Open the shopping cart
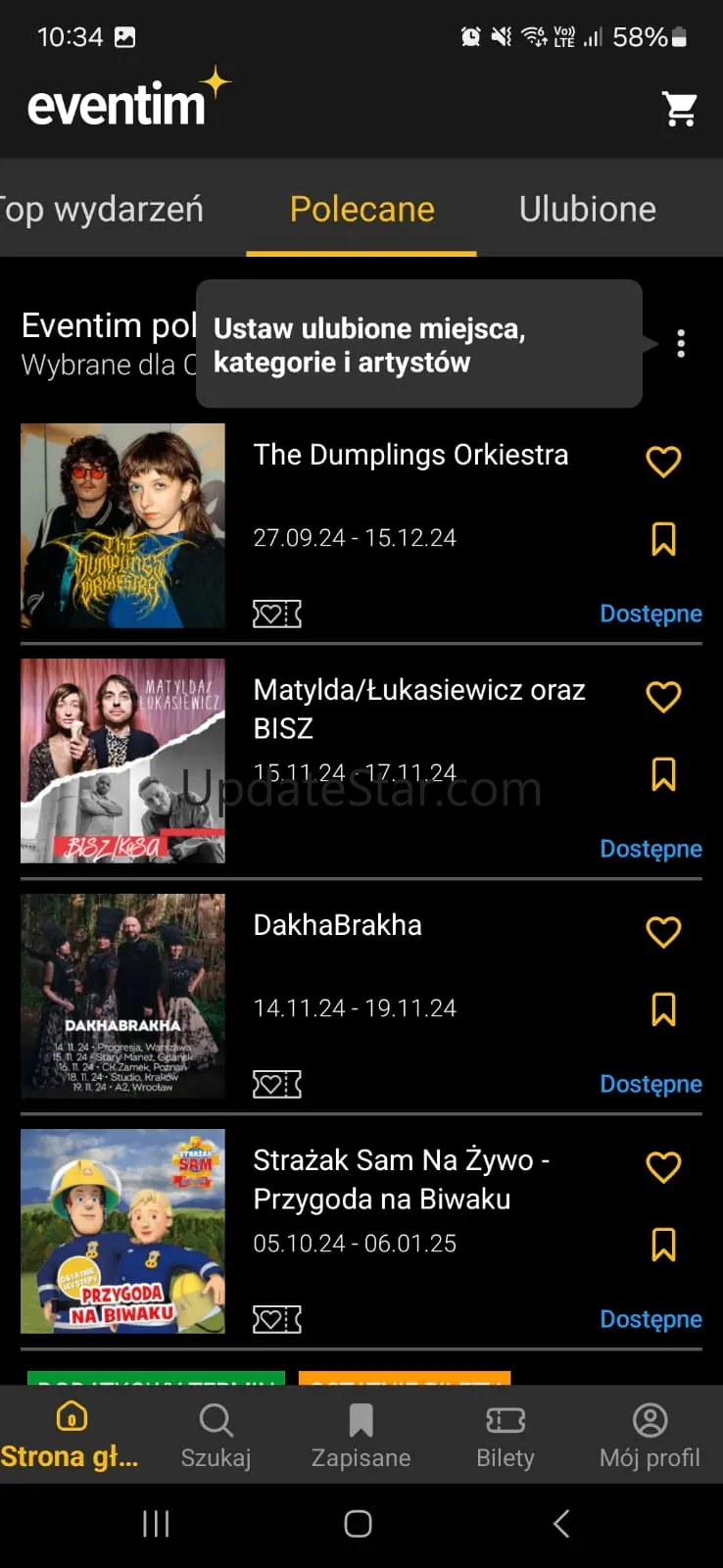The image size is (723, 1568). click(x=680, y=109)
